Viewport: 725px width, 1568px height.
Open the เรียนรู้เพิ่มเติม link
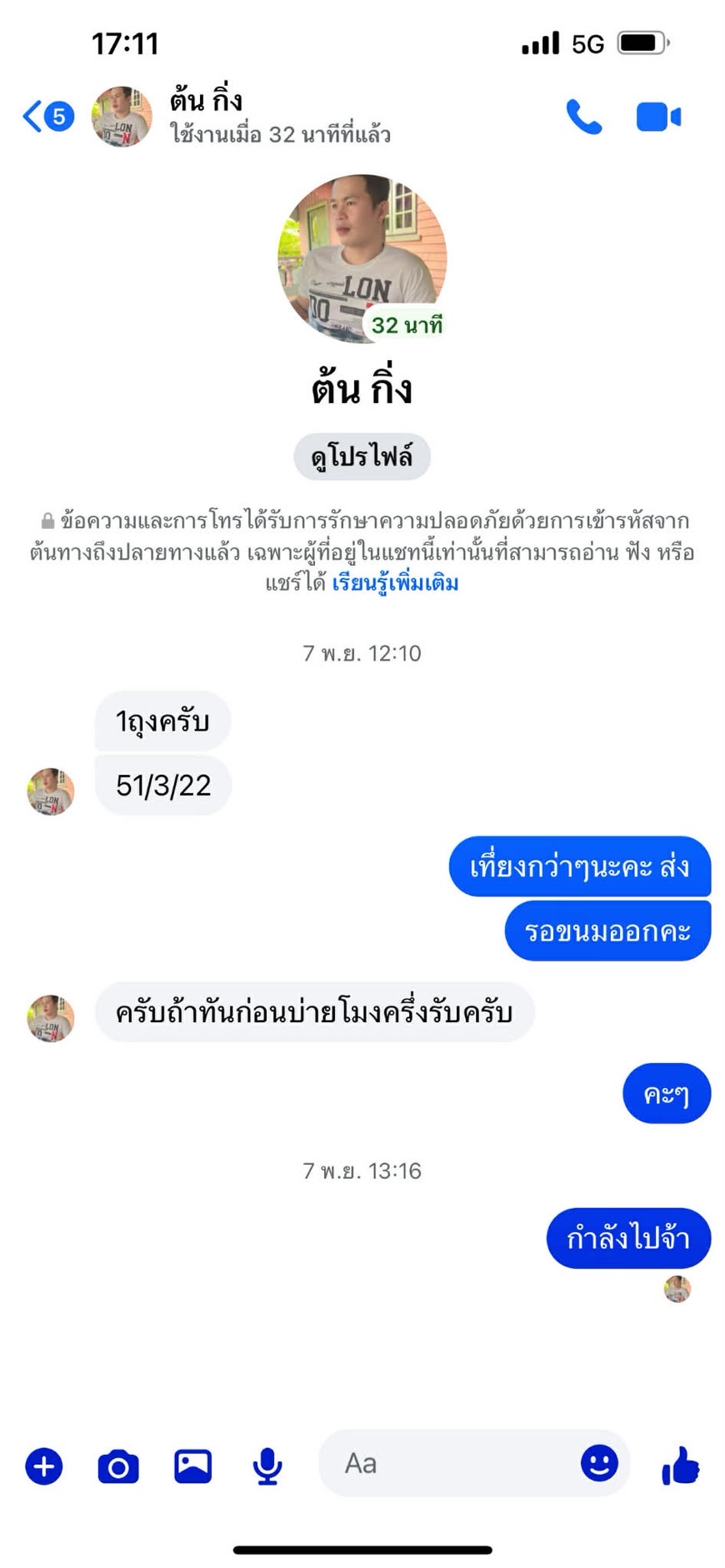(x=395, y=582)
